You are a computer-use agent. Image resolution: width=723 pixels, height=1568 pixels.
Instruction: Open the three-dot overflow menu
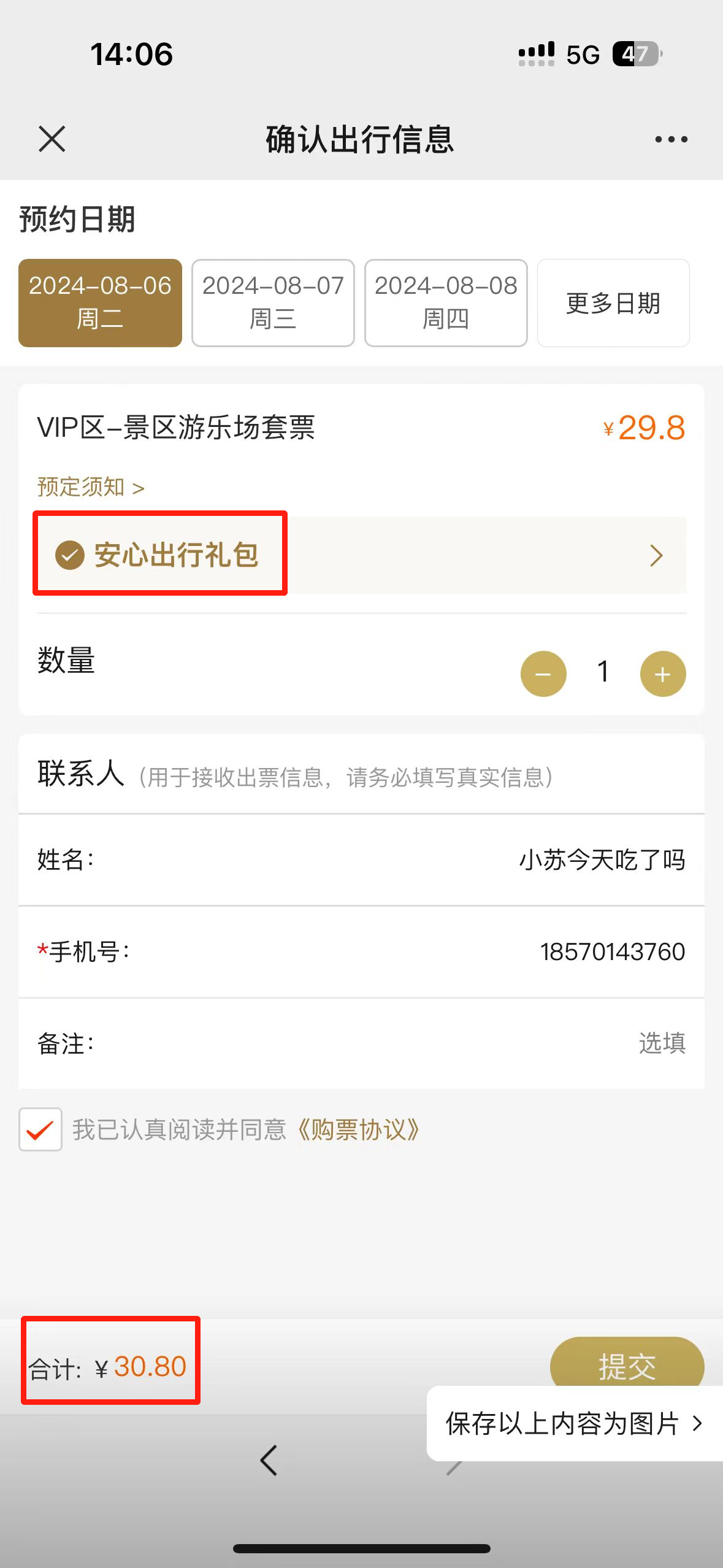point(671,140)
